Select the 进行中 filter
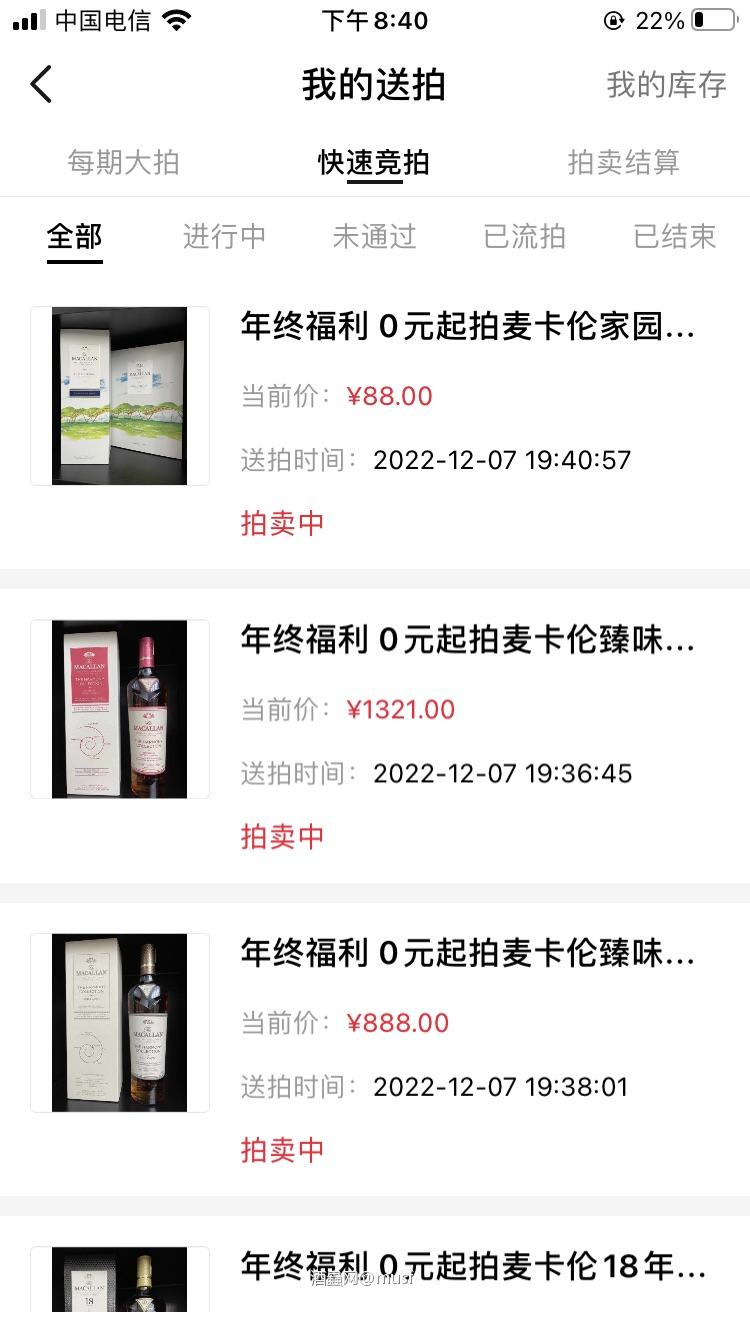 click(x=223, y=236)
